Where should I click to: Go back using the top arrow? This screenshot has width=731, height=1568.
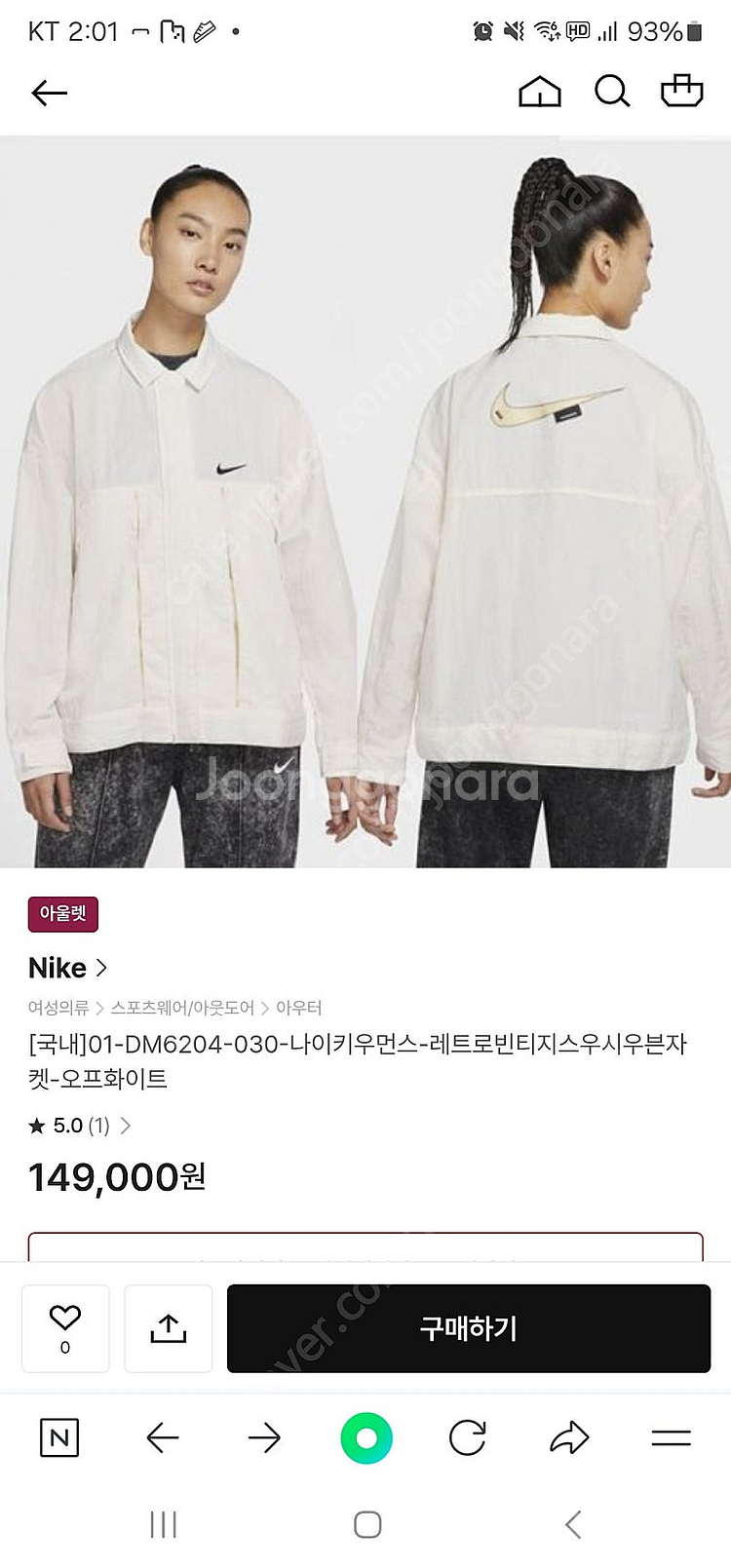(x=49, y=93)
